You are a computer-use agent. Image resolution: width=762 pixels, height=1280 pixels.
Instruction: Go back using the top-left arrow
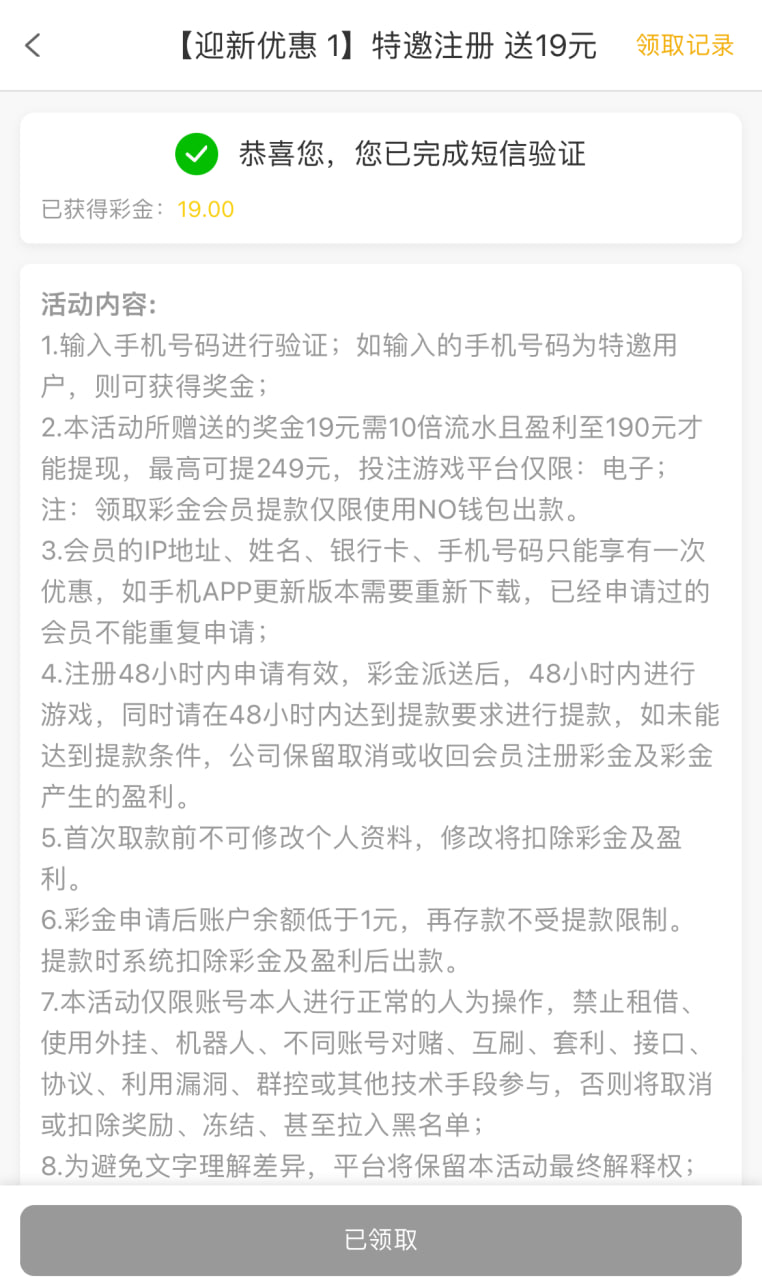pos(33,45)
